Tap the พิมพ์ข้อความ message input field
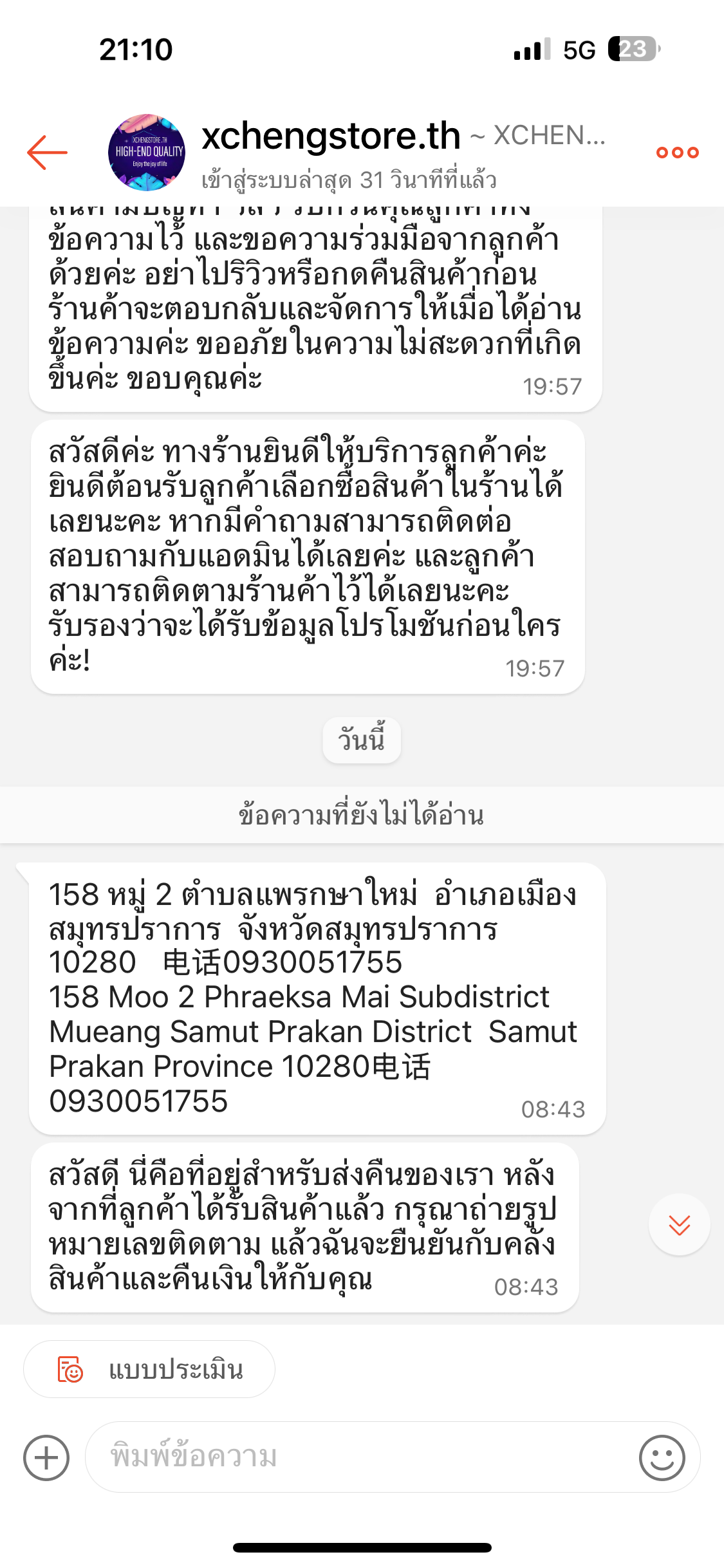The width and height of the screenshot is (724, 1568). pos(360,1457)
